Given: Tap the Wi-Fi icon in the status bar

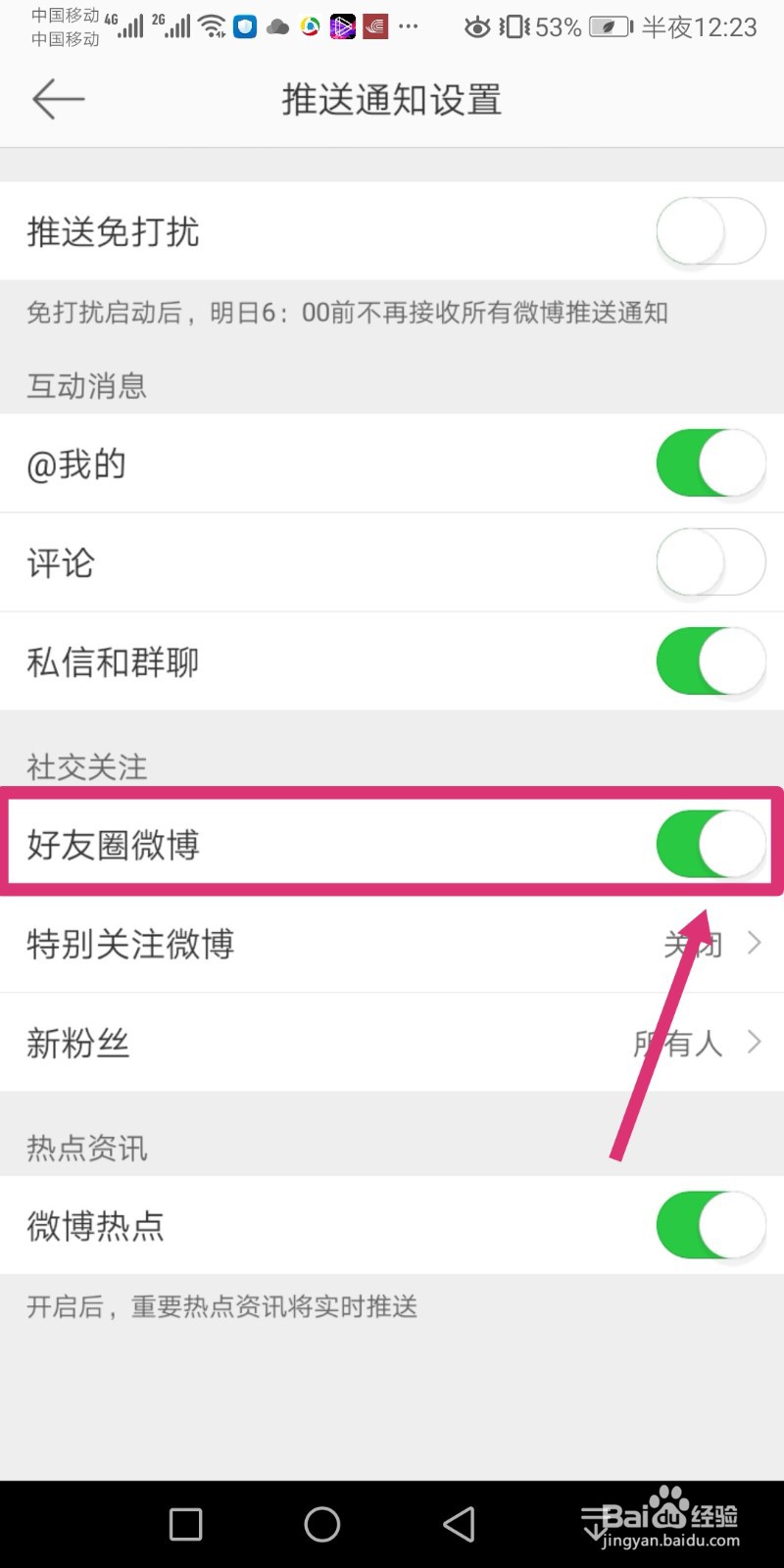Looking at the screenshot, I should point(212,25).
